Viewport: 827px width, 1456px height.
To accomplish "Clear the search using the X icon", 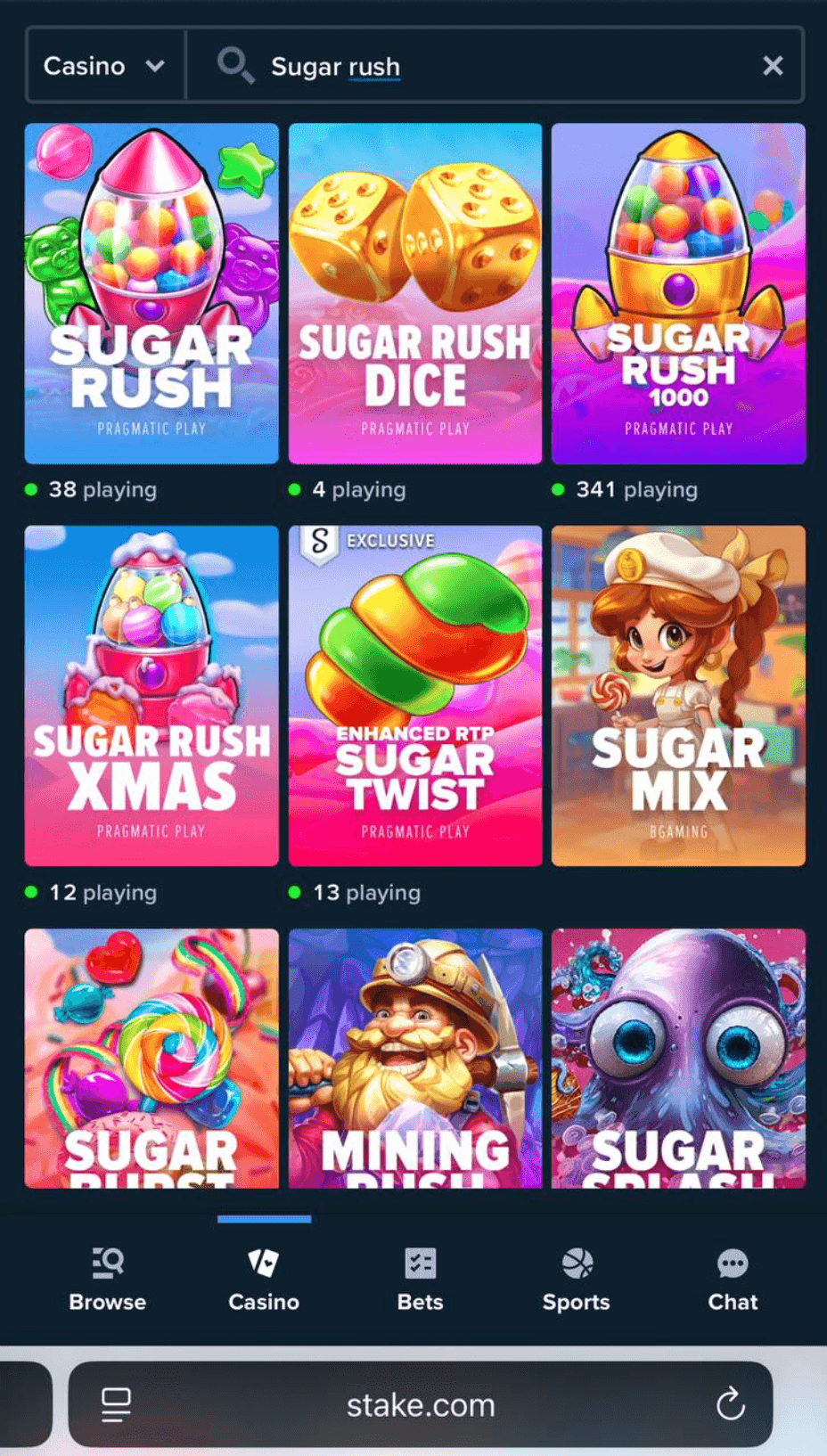I will (x=772, y=65).
